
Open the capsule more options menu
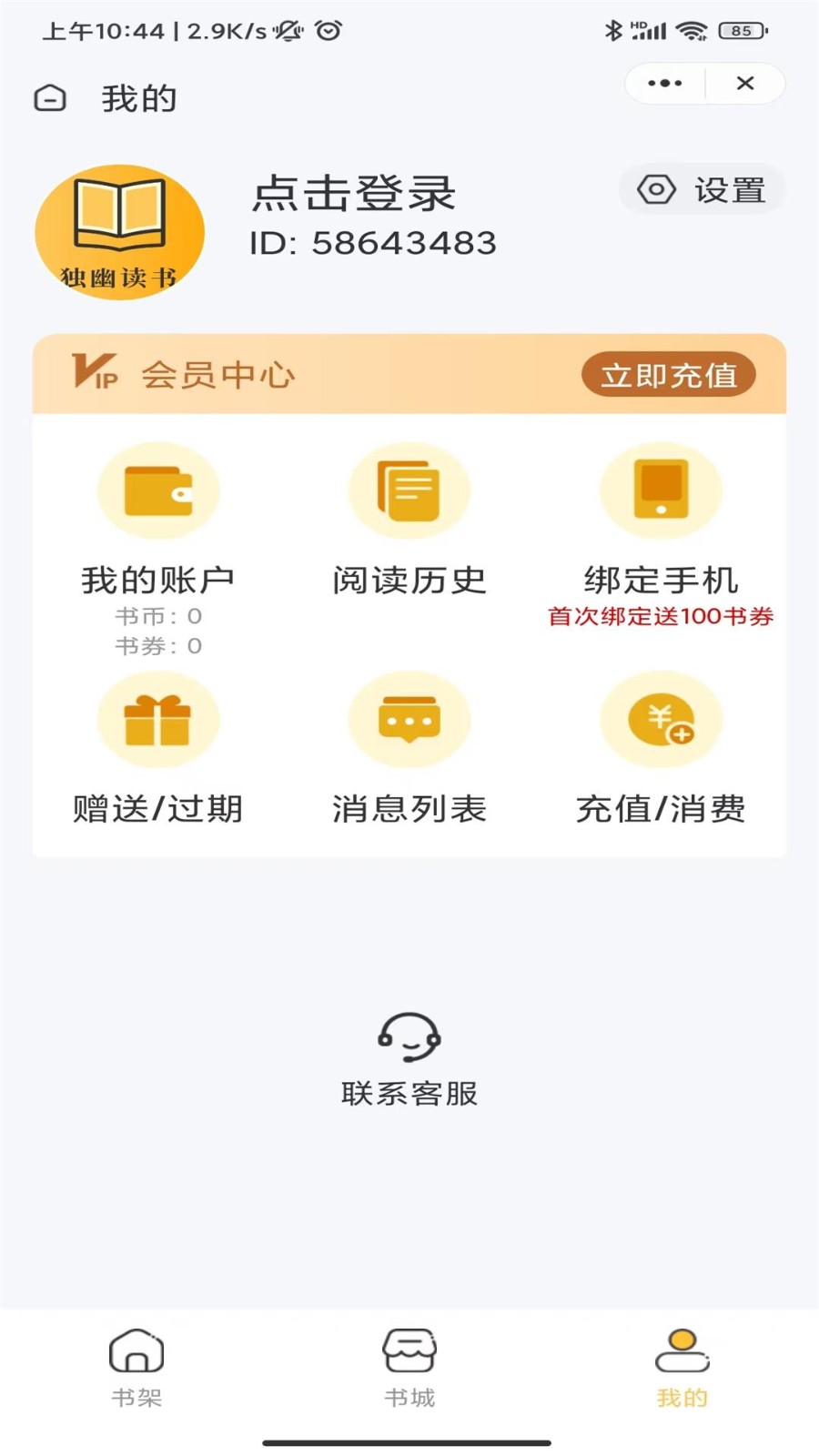(663, 83)
